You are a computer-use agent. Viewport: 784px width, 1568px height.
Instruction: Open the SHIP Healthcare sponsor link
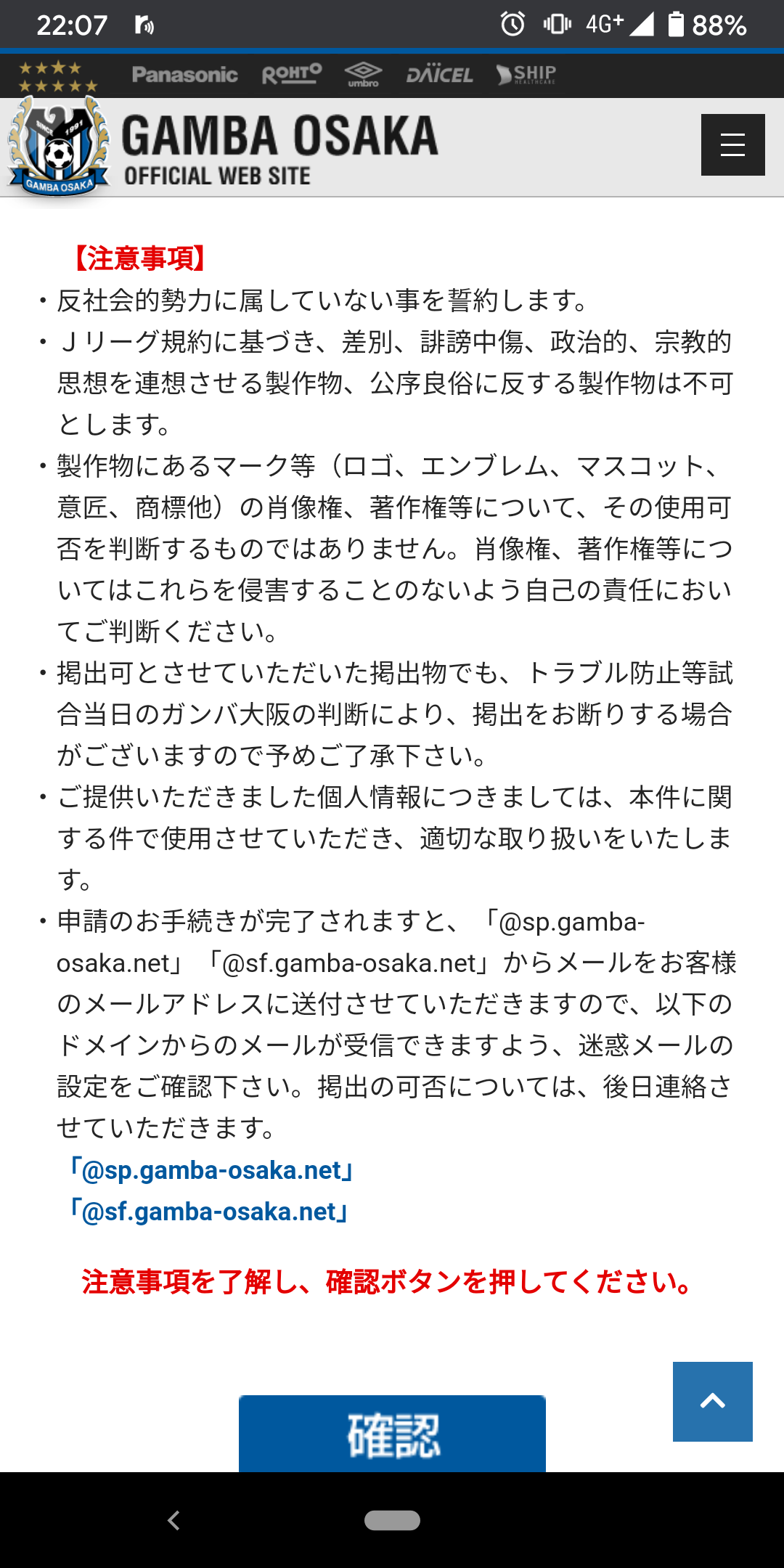pyautogui.click(x=526, y=74)
